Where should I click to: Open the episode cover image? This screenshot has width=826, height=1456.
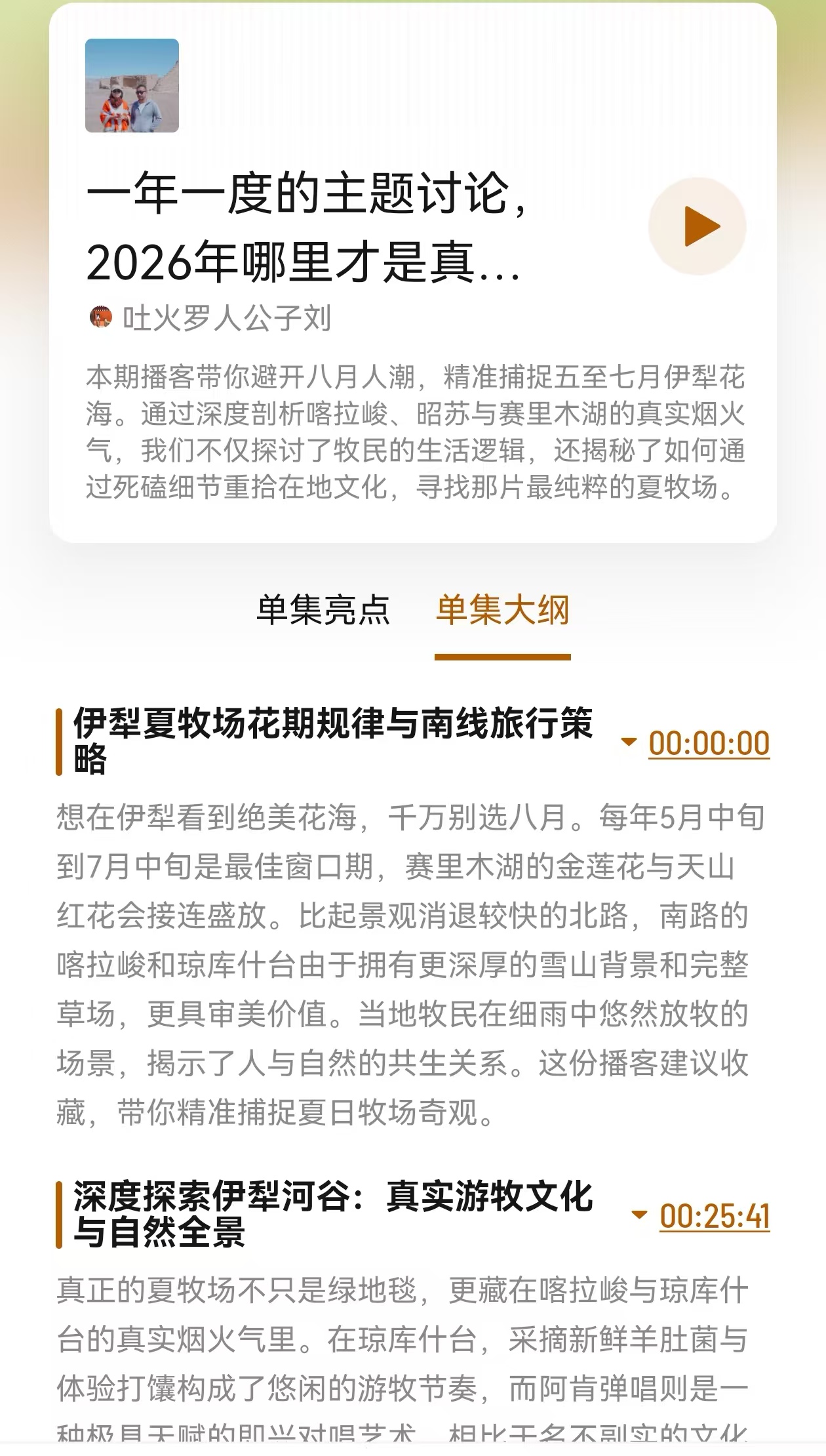click(x=132, y=86)
